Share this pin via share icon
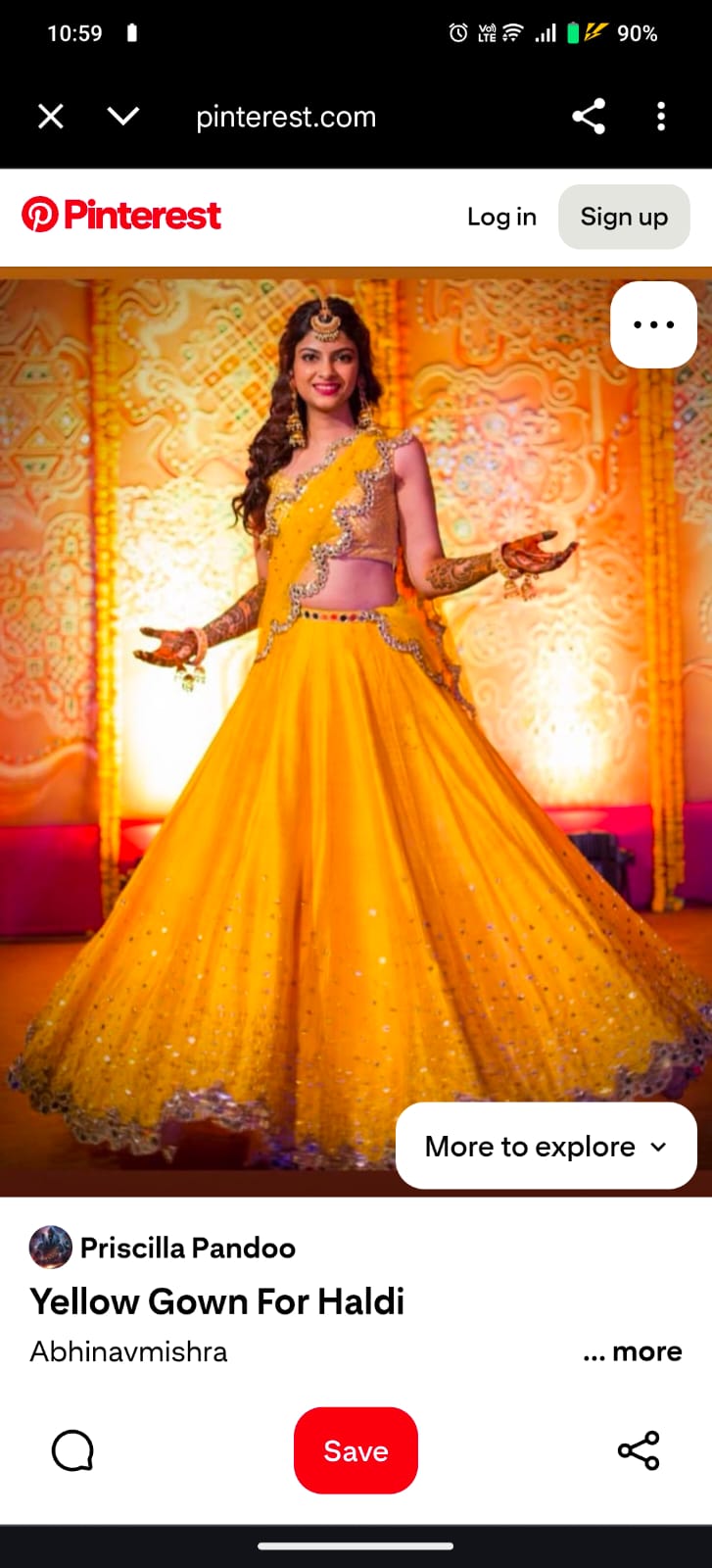 tap(639, 1450)
